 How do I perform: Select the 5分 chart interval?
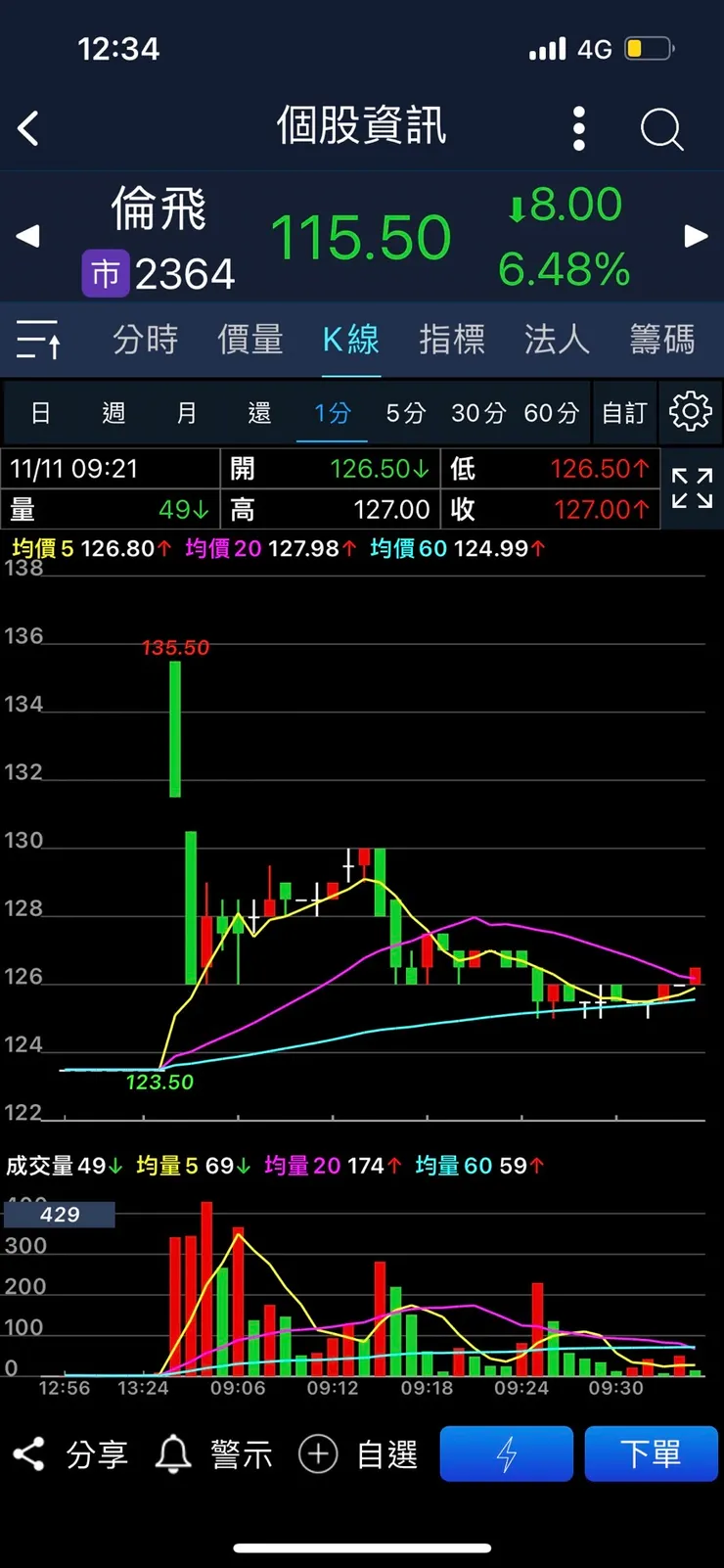[x=405, y=413]
